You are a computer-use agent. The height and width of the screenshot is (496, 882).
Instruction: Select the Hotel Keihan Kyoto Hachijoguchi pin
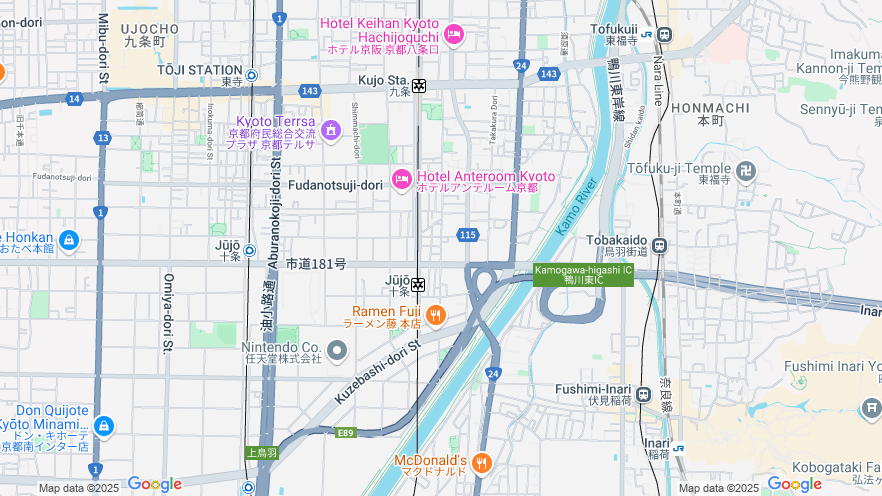pos(453,35)
